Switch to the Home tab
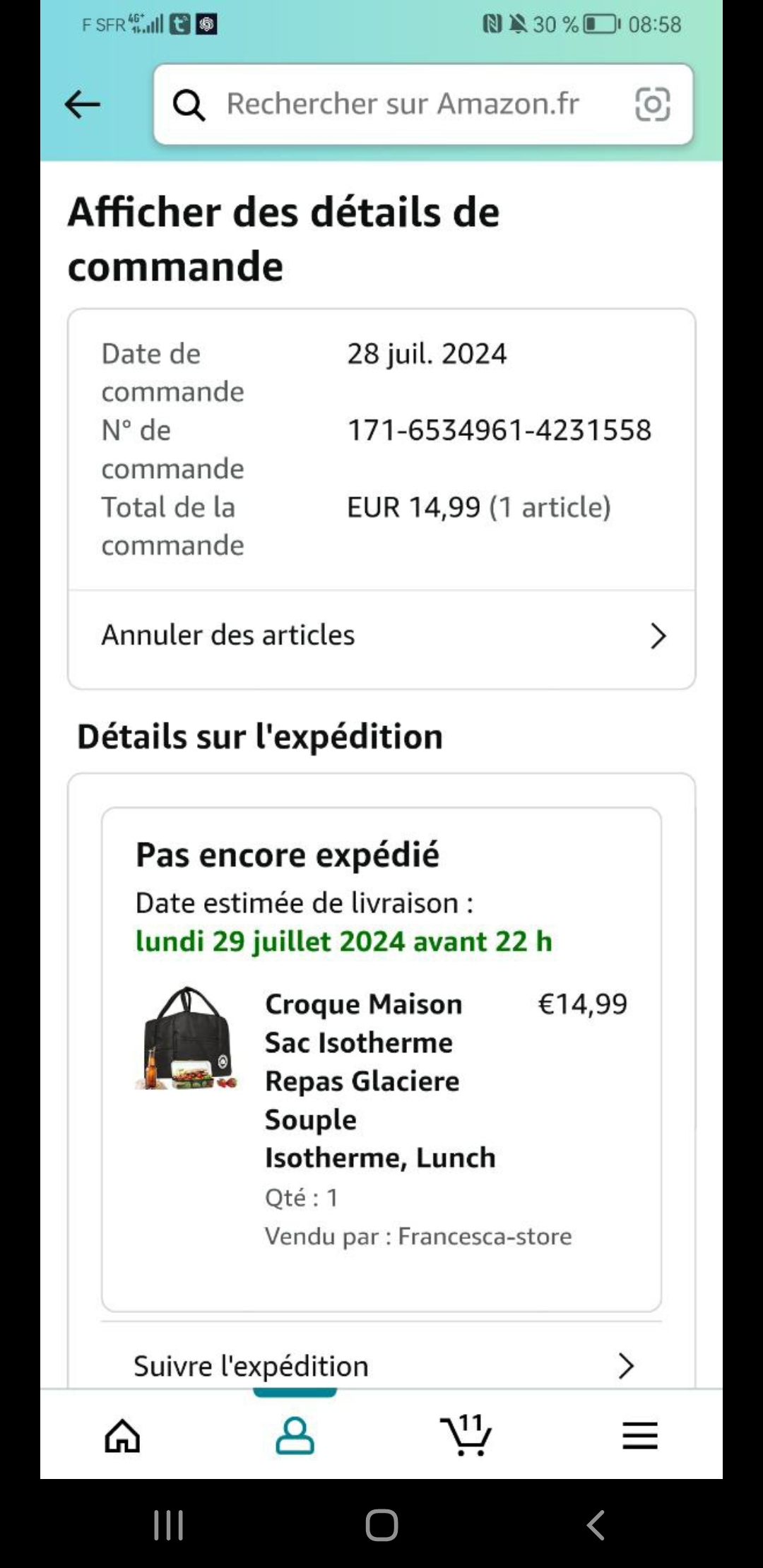763x1568 pixels. (x=123, y=1435)
